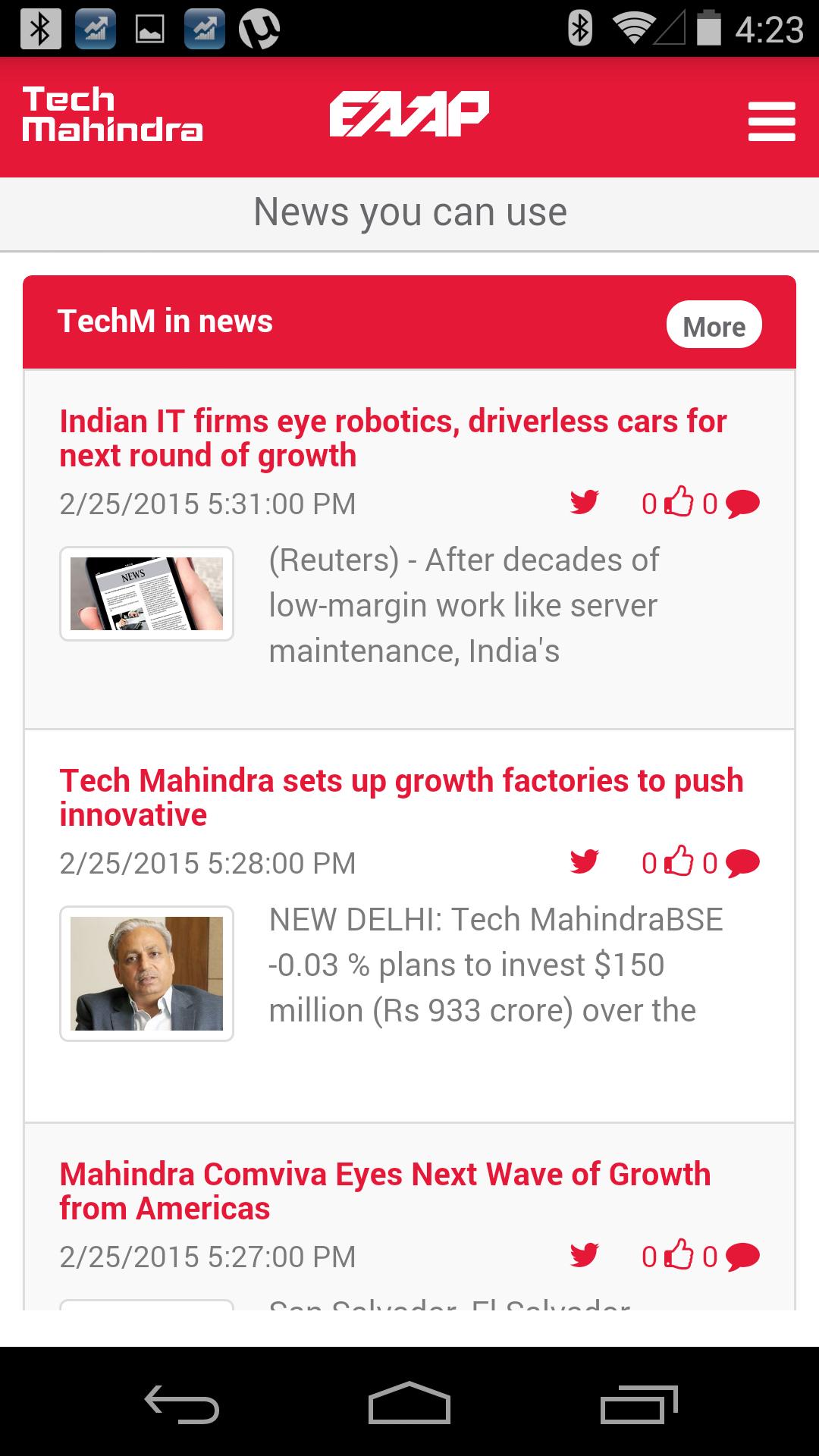Tap More in TechM in news
Image resolution: width=819 pixels, height=1456 pixels.
(x=714, y=325)
